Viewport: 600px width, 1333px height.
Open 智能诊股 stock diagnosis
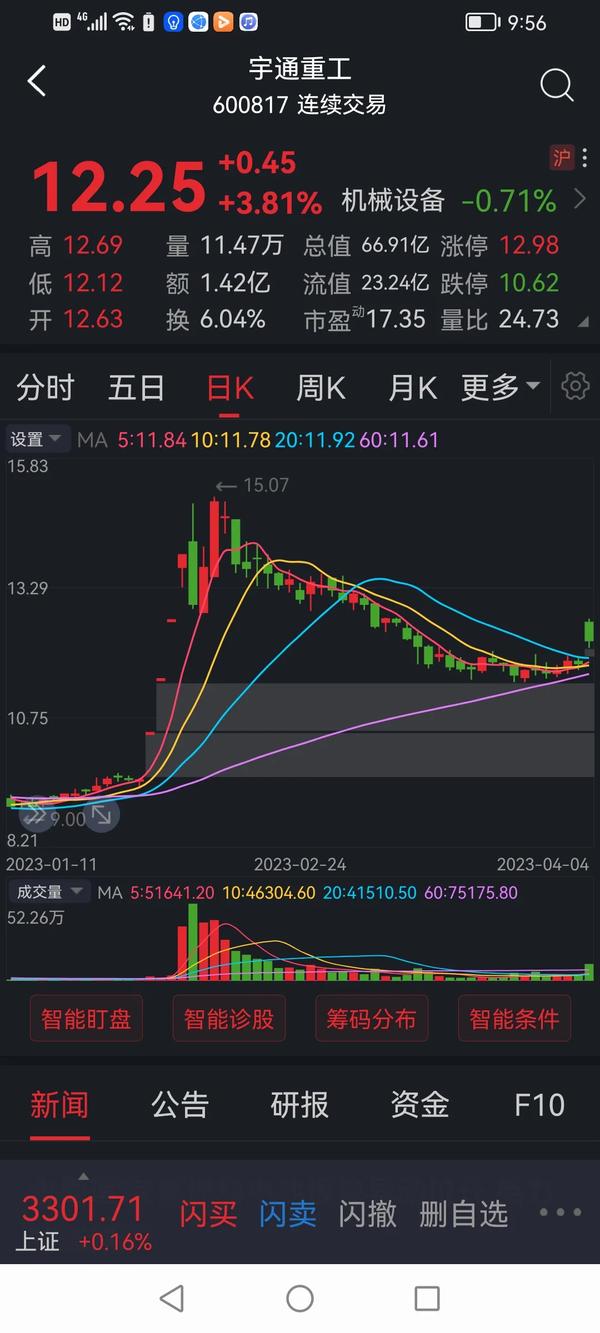pos(229,1019)
